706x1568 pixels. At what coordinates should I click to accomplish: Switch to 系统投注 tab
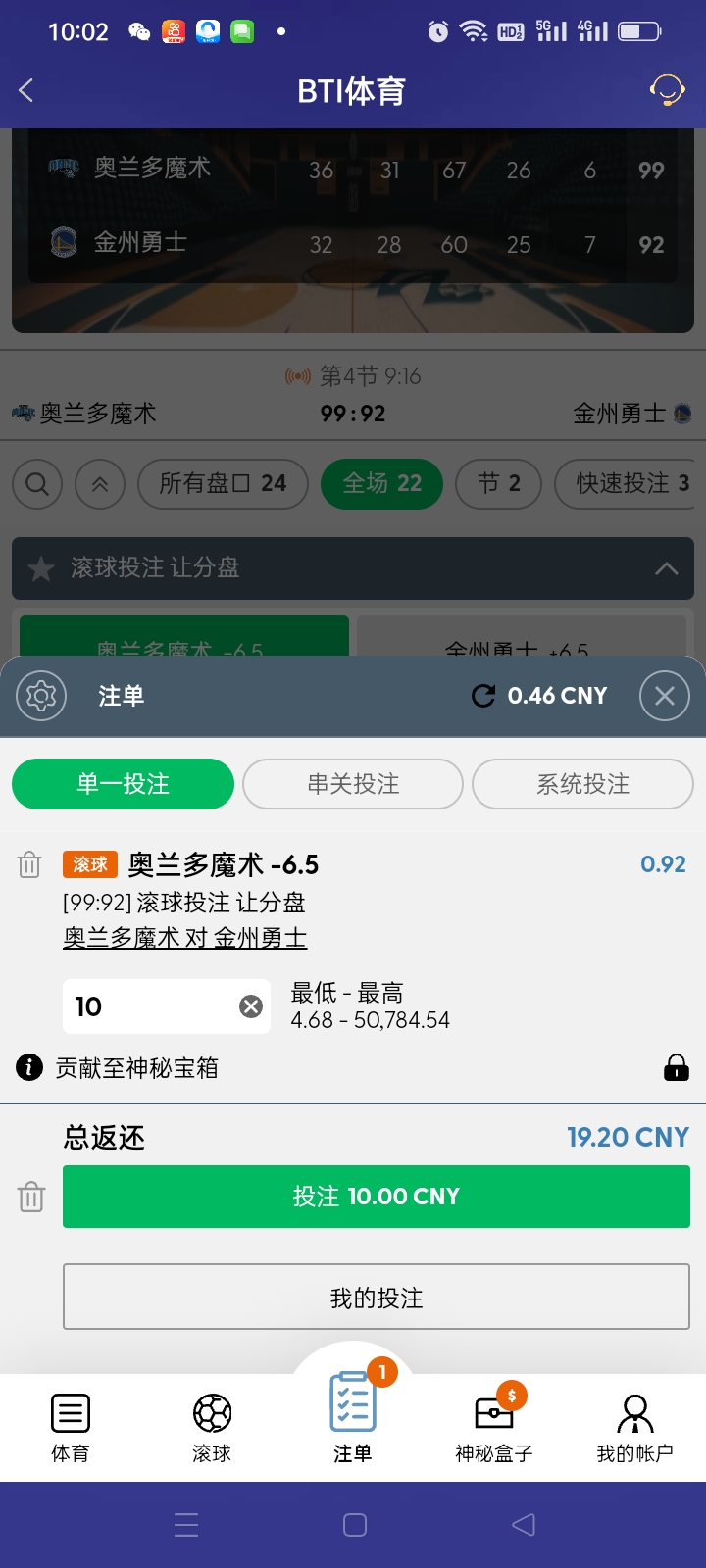pos(582,784)
